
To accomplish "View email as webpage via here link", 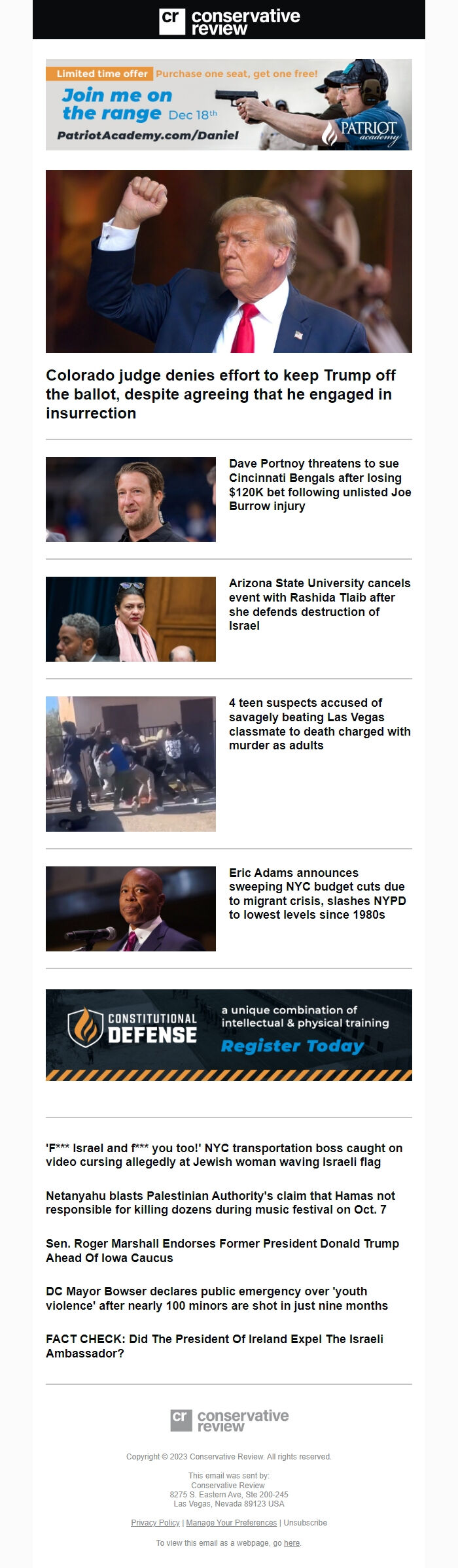I will pos(291,1543).
